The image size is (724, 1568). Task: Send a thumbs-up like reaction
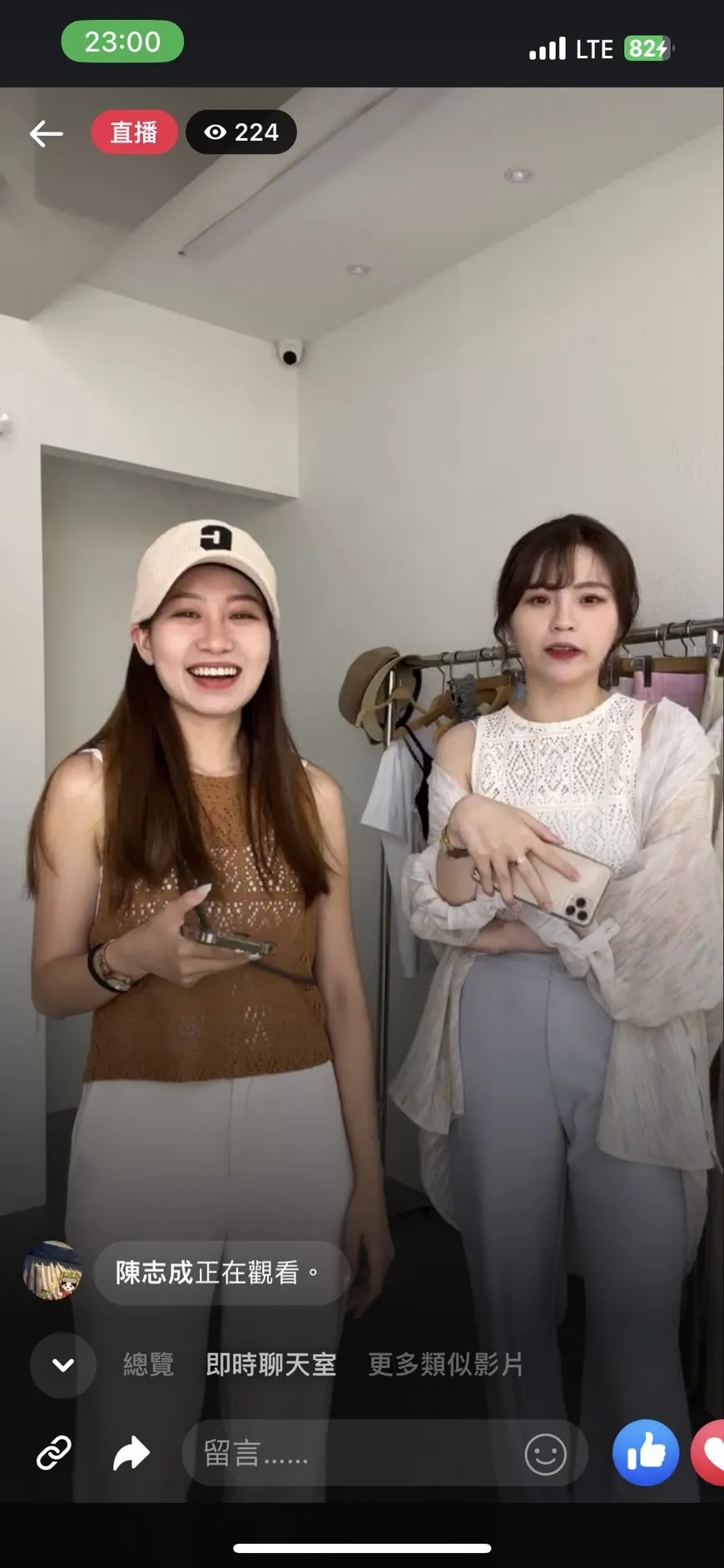point(646,1453)
